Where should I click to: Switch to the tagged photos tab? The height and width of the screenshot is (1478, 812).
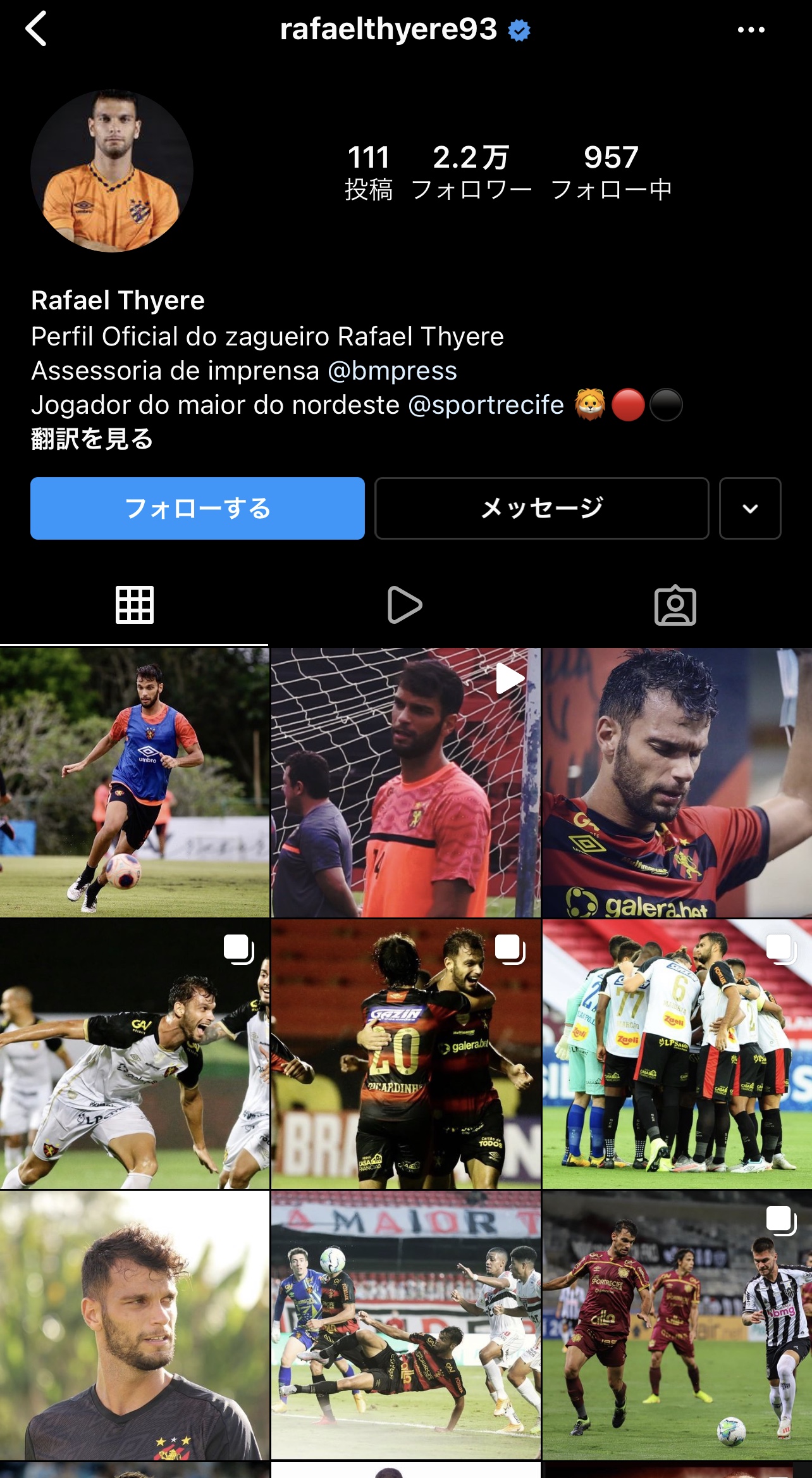click(675, 605)
